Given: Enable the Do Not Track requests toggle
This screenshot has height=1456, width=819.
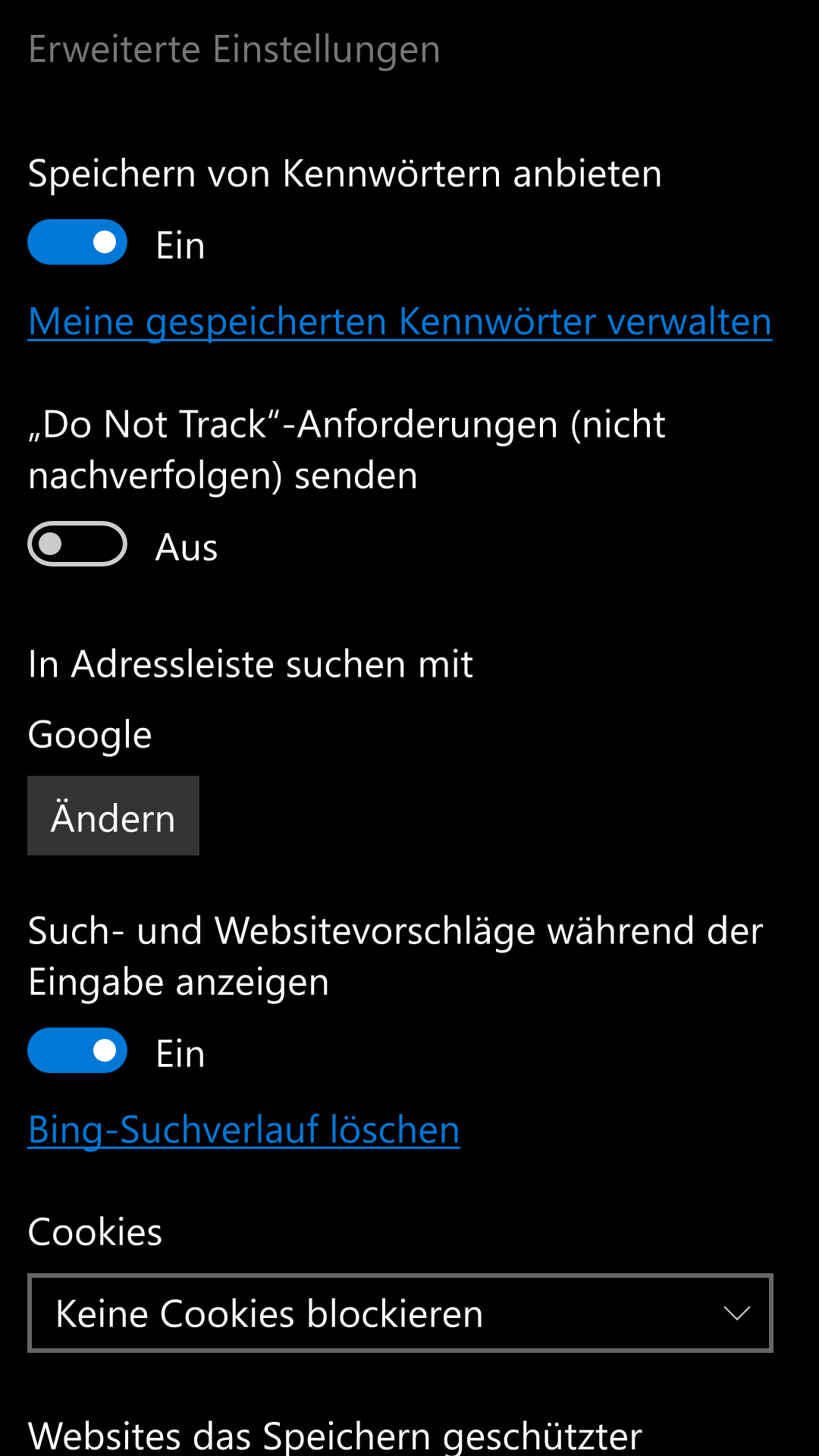Looking at the screenshot, I should pos(77,544).
